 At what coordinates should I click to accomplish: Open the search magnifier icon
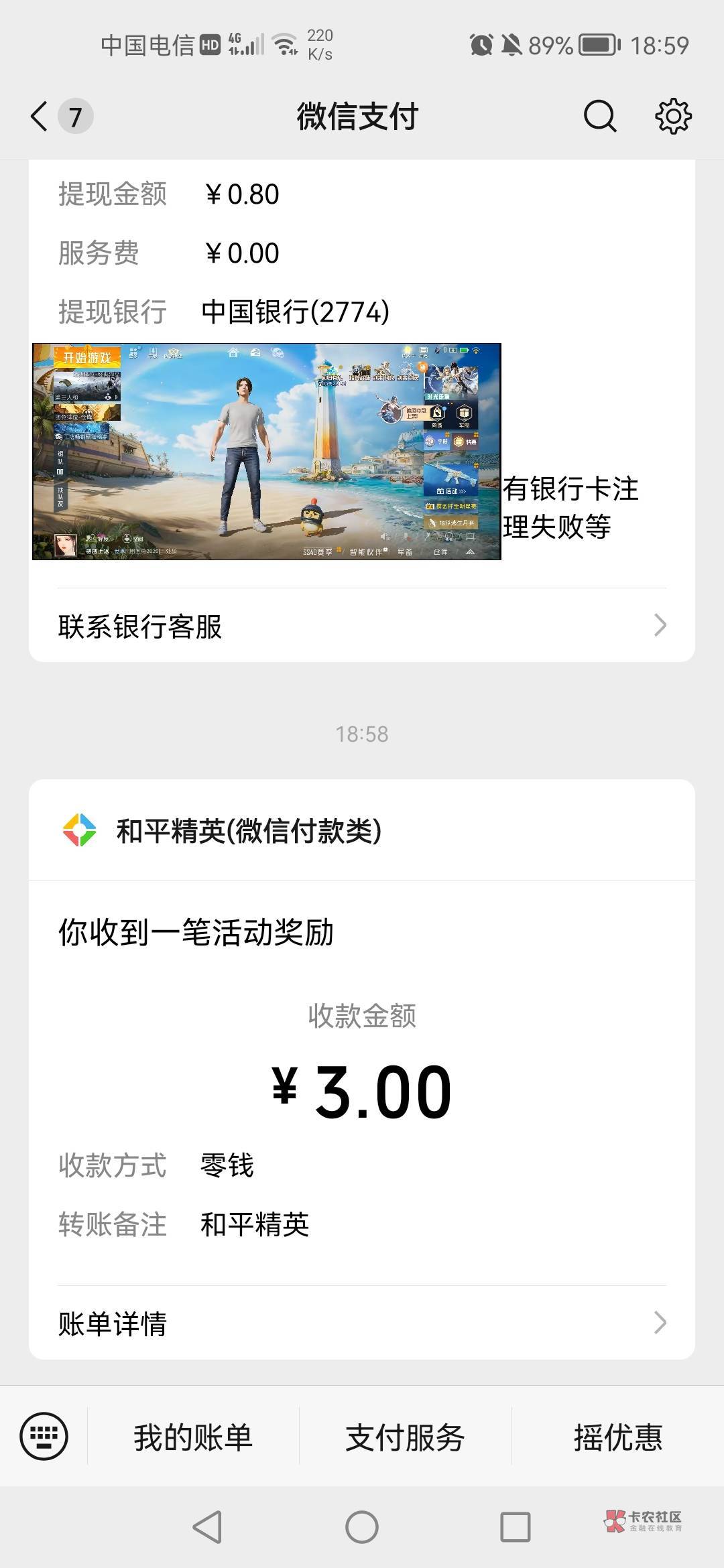pyautogui.click(x=599, y=117)
